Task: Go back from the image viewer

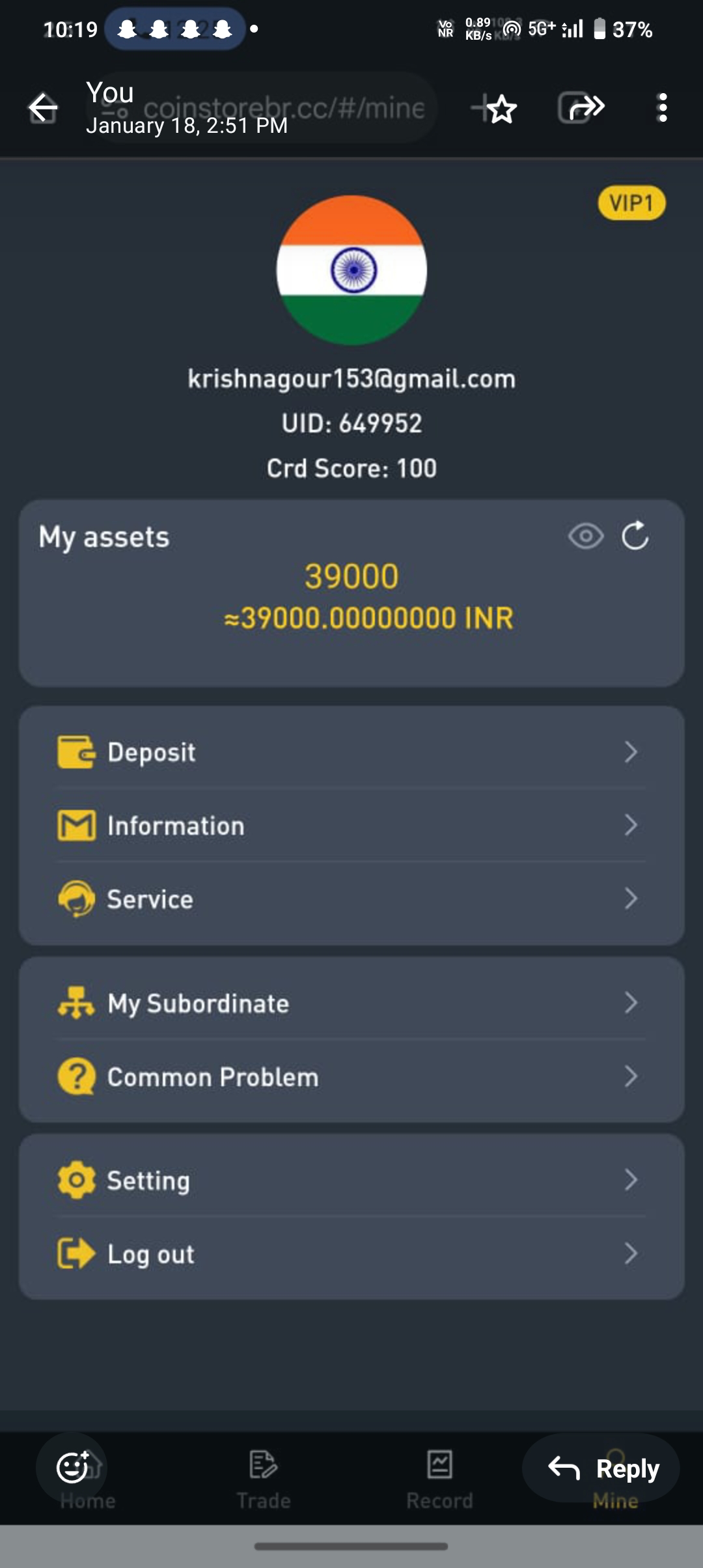Action: point(43,108)
